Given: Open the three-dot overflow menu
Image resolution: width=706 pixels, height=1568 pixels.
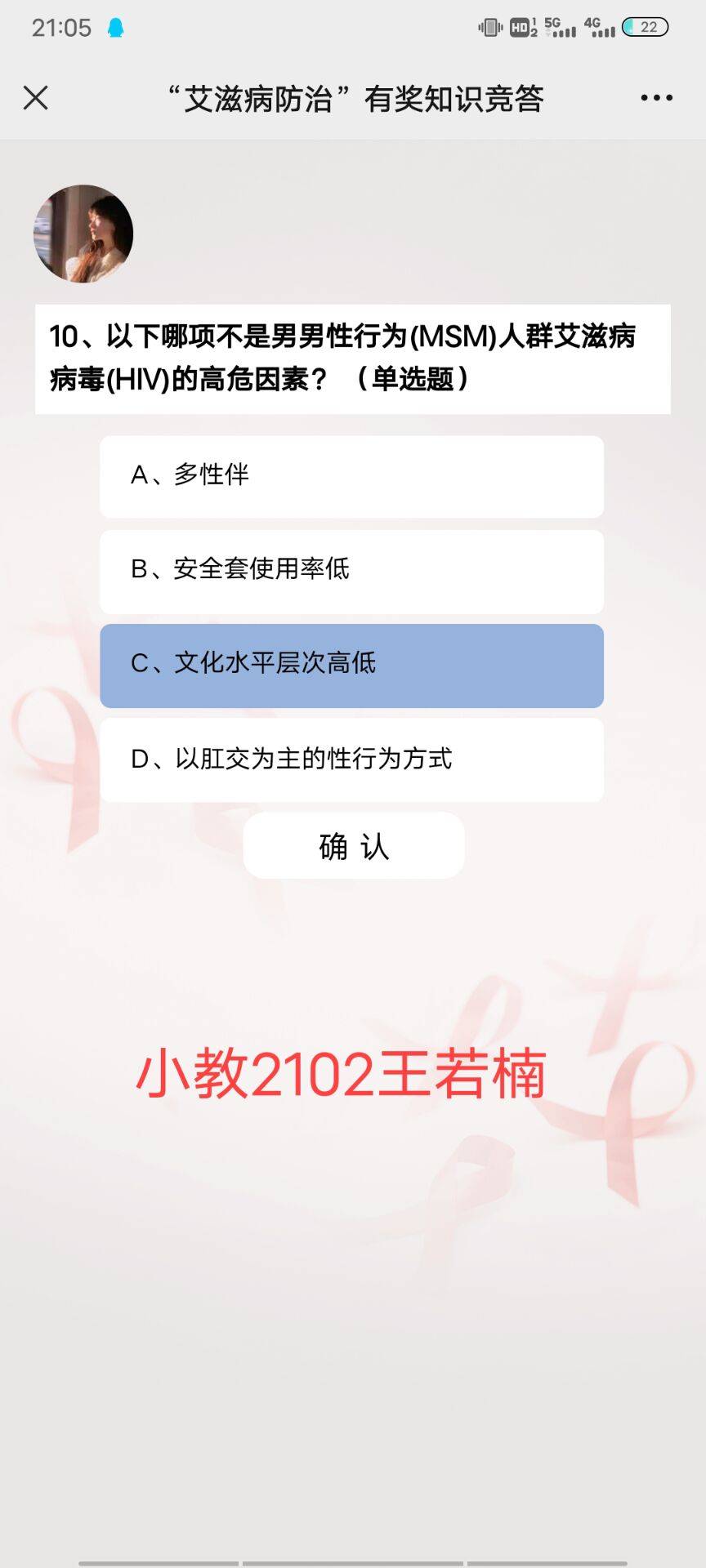Looking at the screenshot, I should point(656,98).
